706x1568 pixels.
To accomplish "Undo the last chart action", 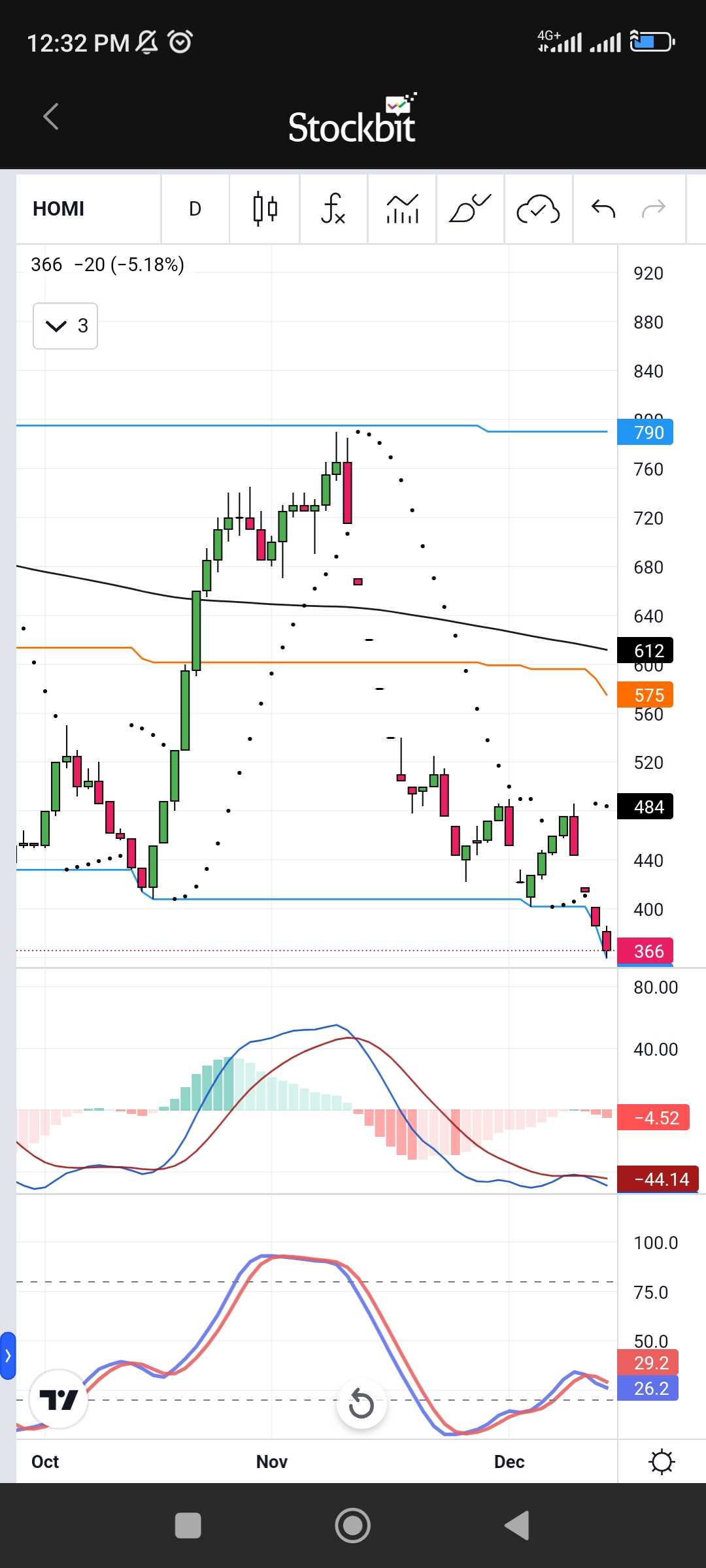I will (x=603, y=209).
